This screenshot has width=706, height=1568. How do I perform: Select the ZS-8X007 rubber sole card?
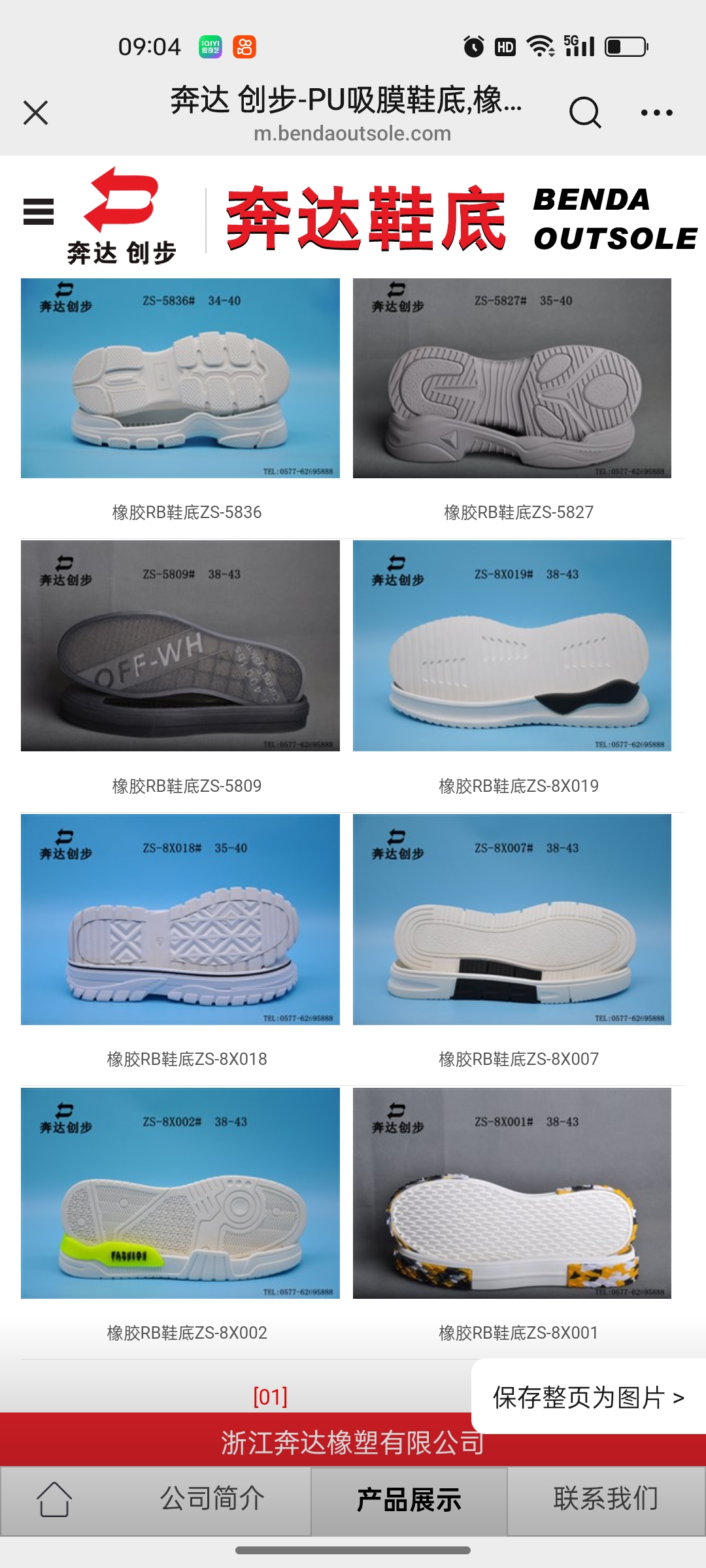coord(512,919)
